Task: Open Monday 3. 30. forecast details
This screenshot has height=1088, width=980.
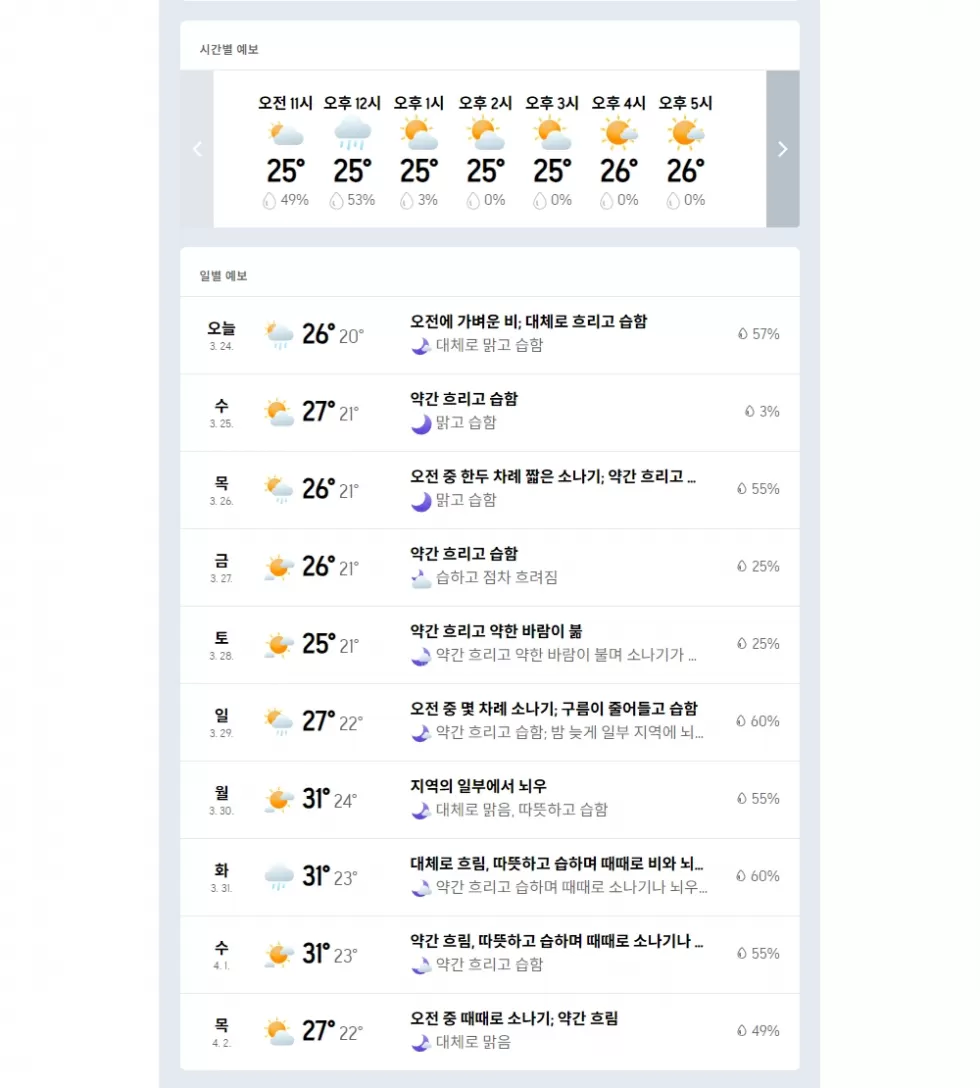Action: 489,799
